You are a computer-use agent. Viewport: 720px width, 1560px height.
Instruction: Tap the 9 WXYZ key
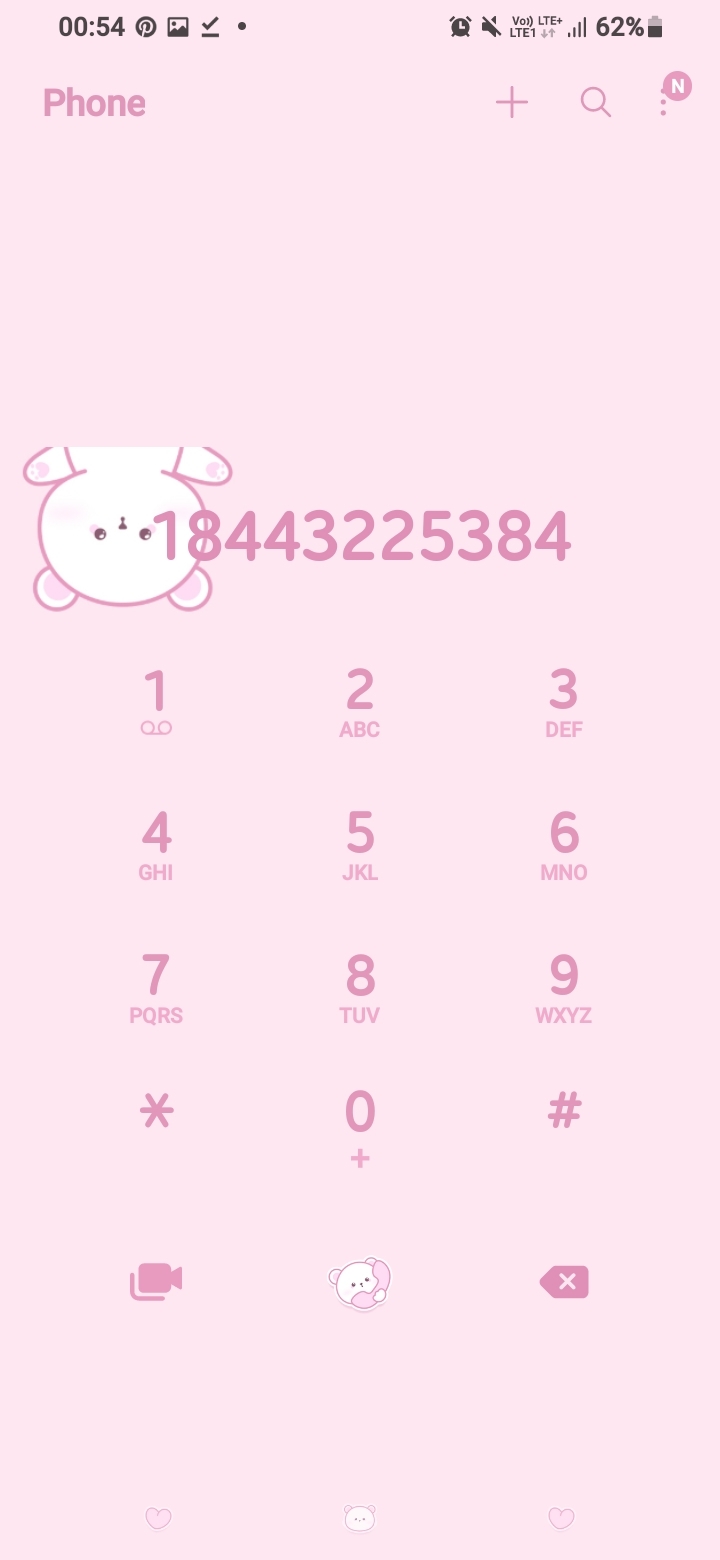click(564, 988)
